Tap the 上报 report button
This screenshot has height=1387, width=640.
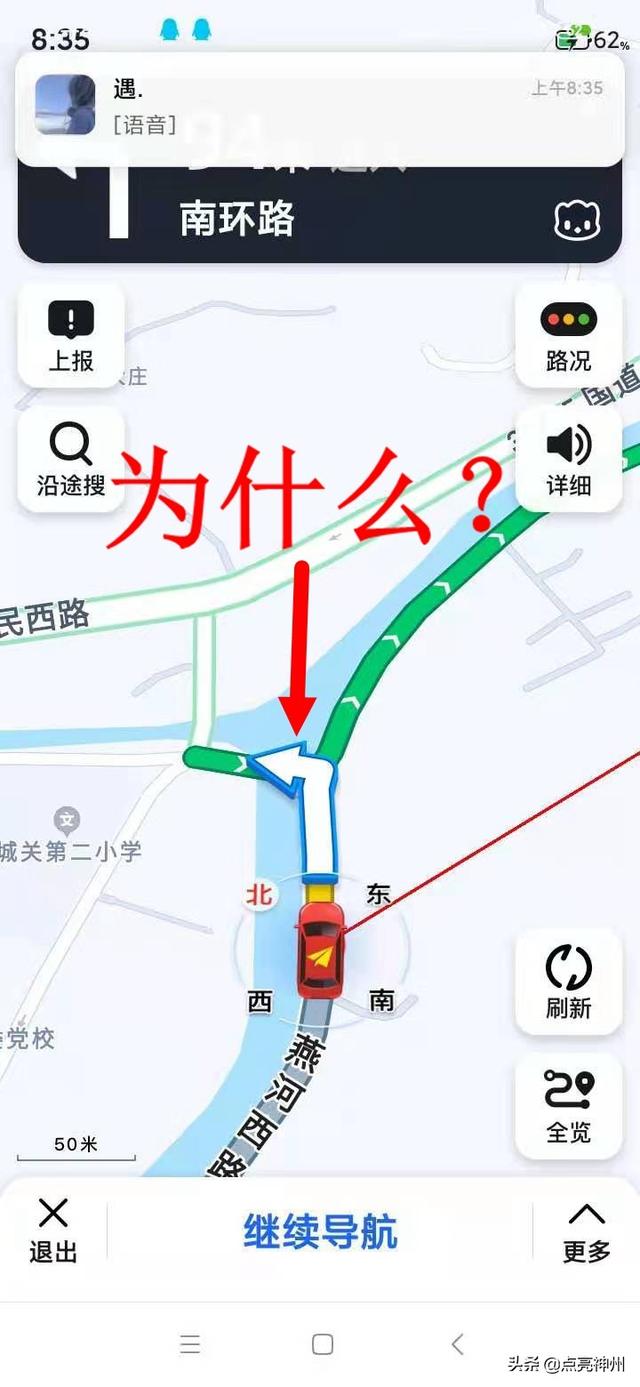[x=71, y=335]
